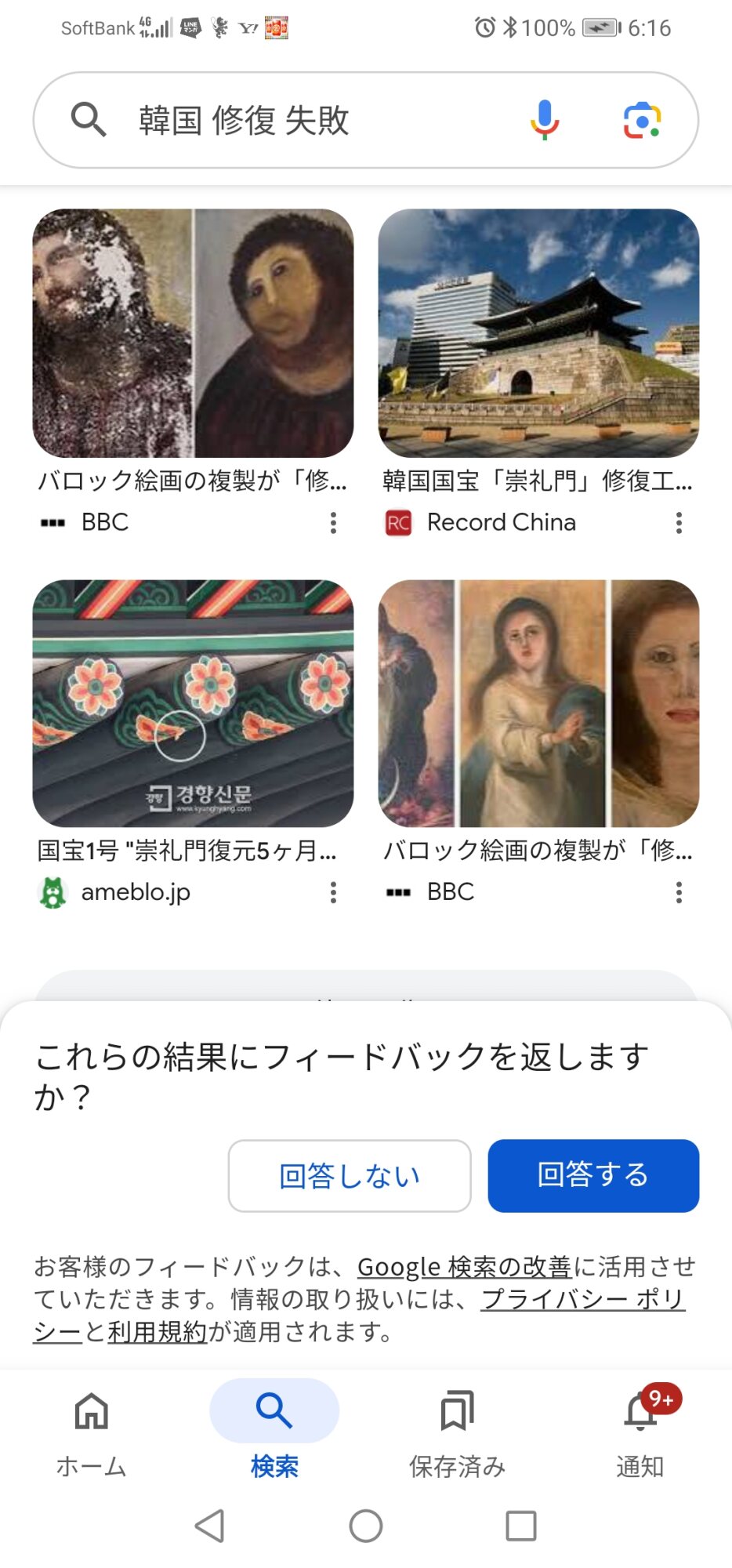Open the プライバシー ポリシー link

583,1299
